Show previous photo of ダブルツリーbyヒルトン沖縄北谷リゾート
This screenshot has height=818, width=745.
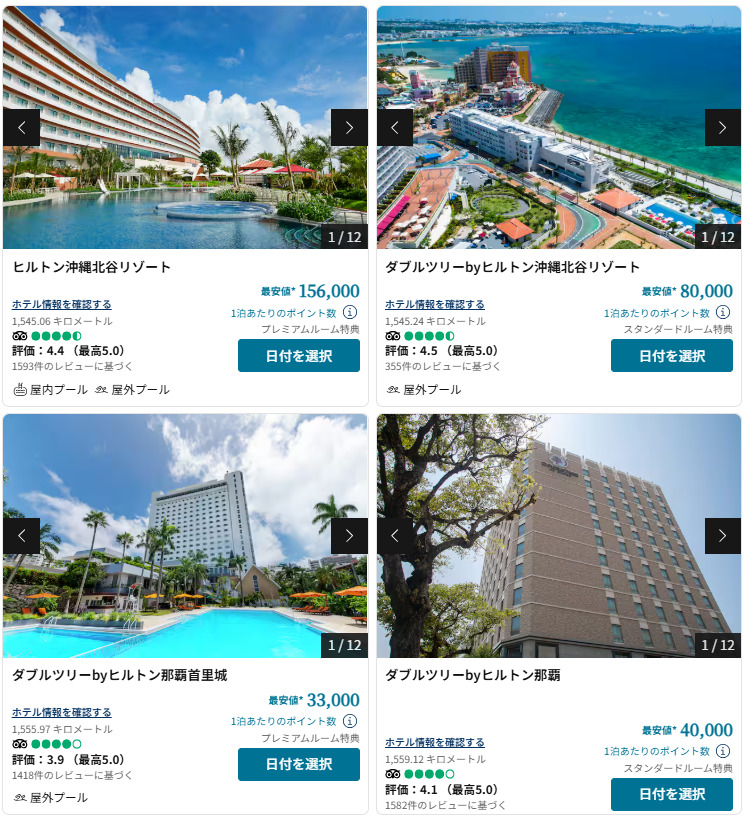coord(394,128)
